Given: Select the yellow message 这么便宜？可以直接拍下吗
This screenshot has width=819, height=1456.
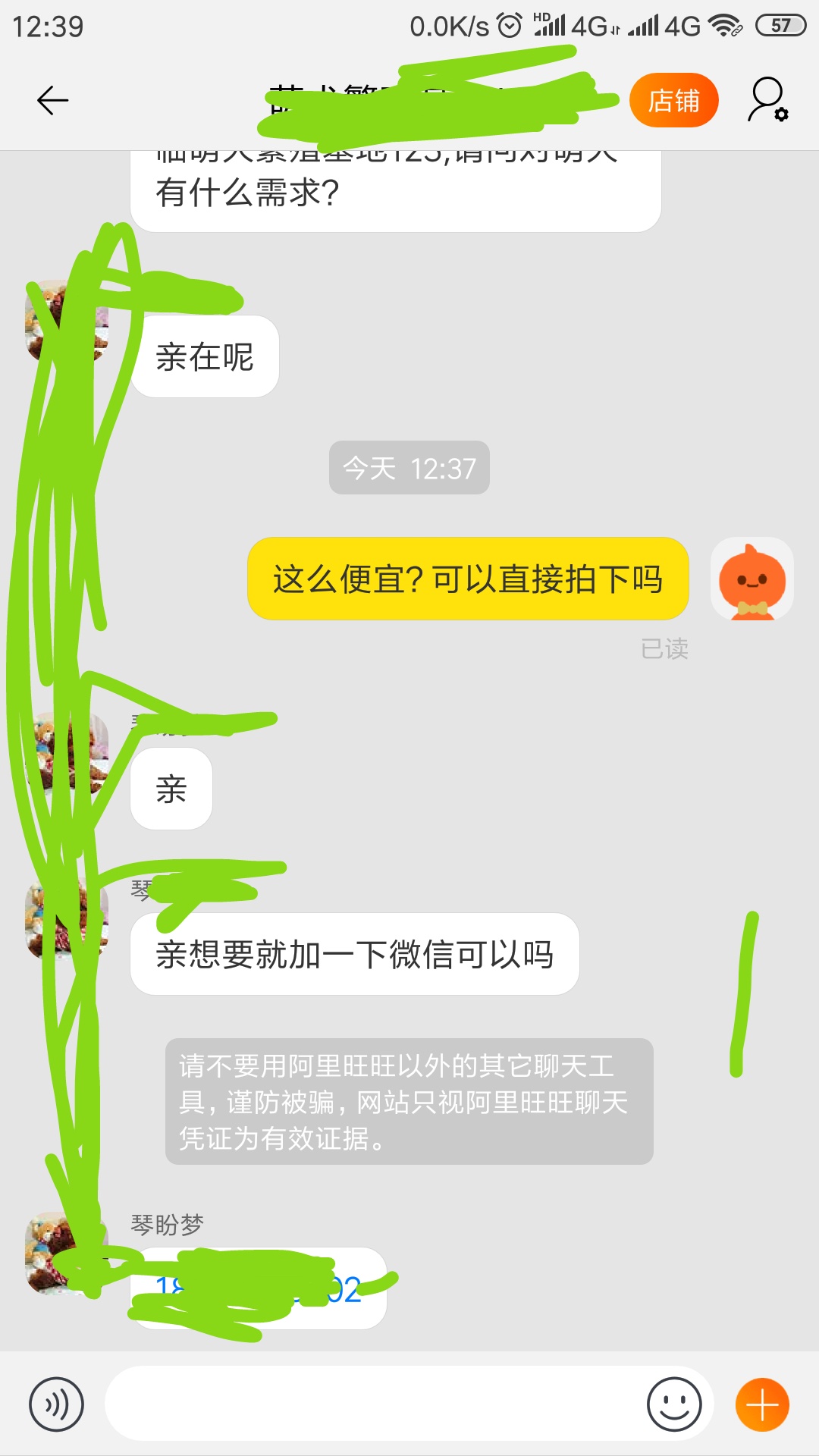Looking at the screenshot, I should (x=468, y=579).
